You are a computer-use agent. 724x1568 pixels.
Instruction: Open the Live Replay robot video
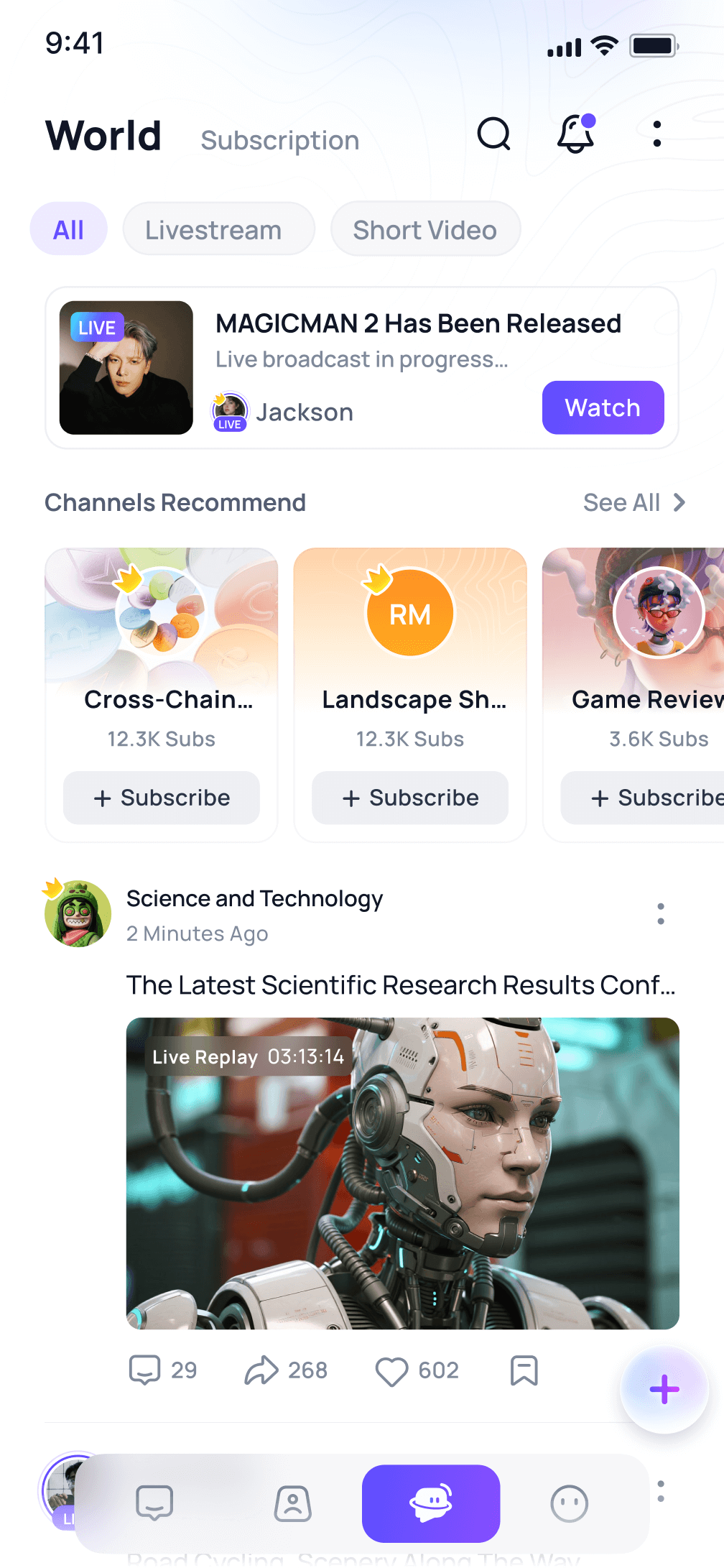coord(402,1173)
